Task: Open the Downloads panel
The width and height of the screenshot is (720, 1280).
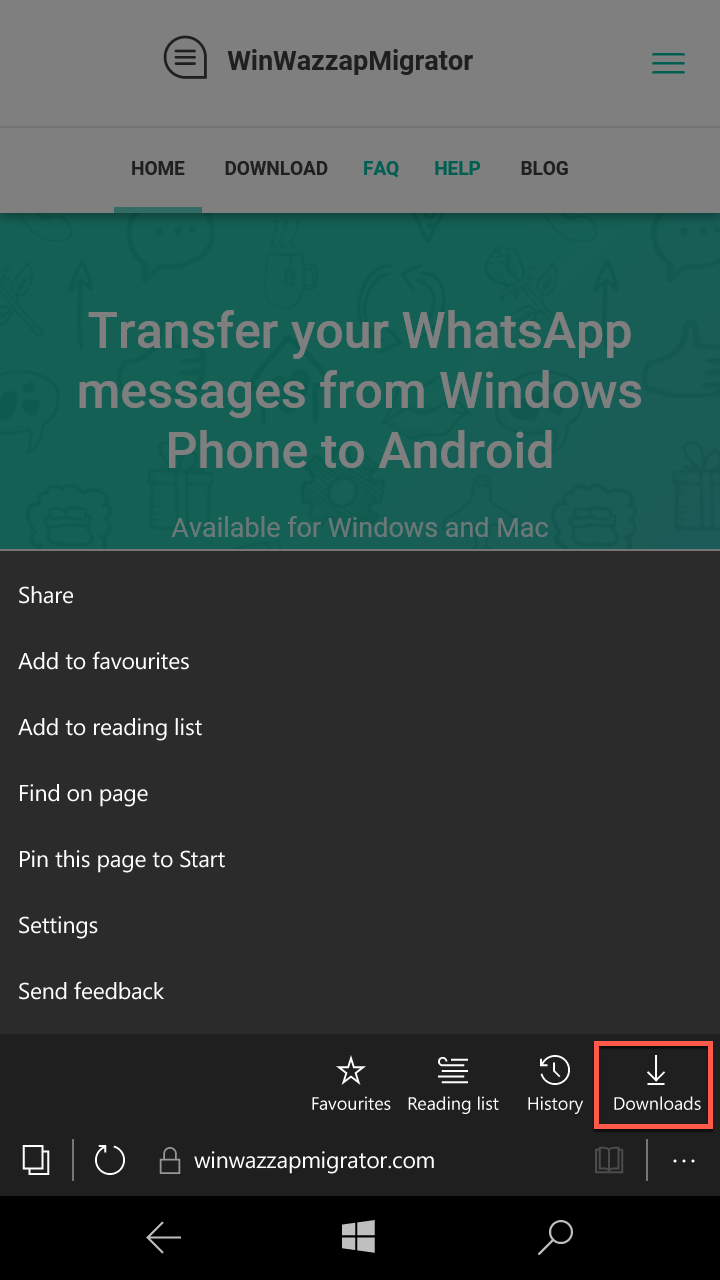Action: pos(656,1086)
